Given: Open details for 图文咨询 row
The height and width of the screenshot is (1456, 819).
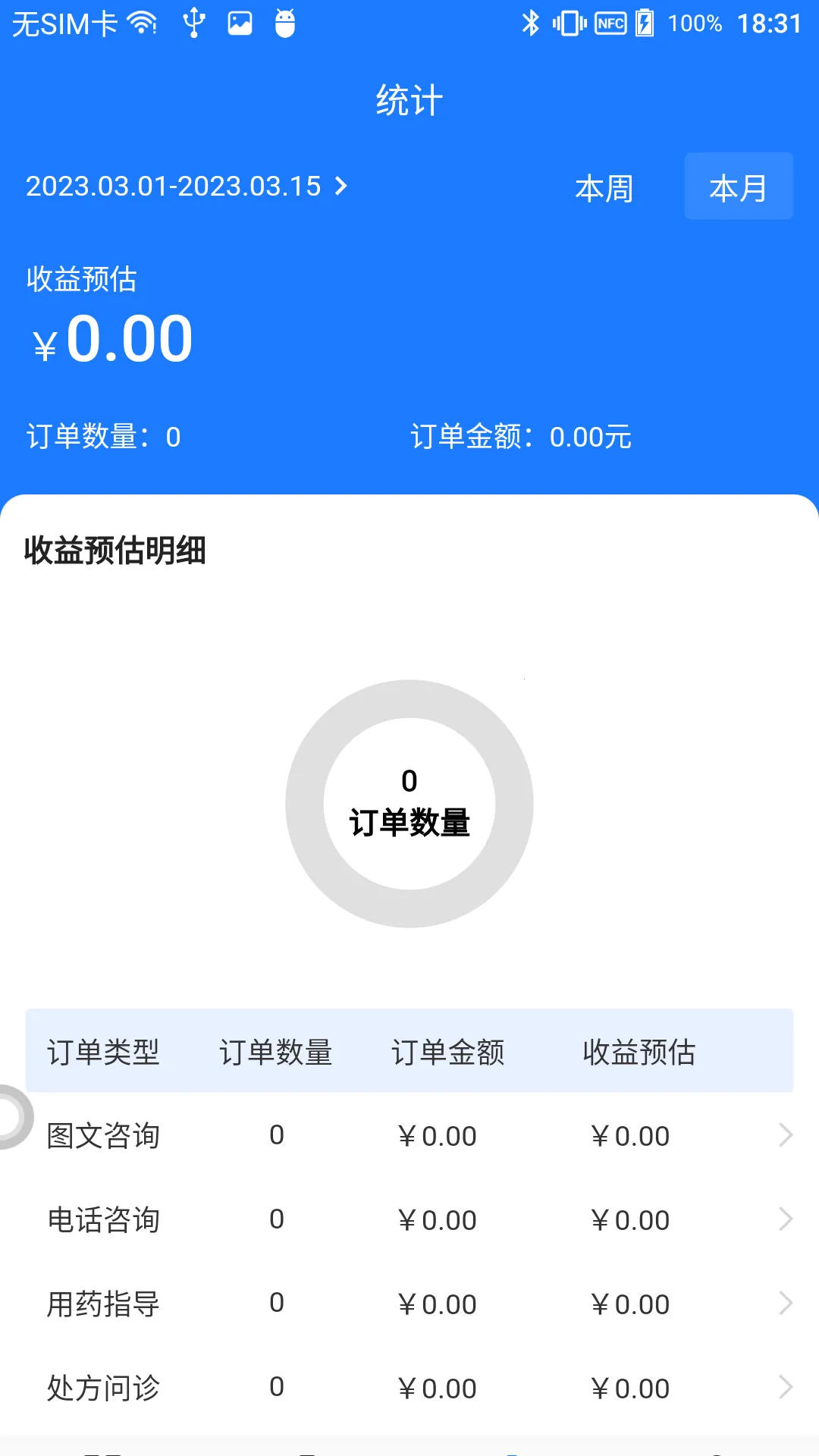Looking at the screenshot, I should point(786,1135).
